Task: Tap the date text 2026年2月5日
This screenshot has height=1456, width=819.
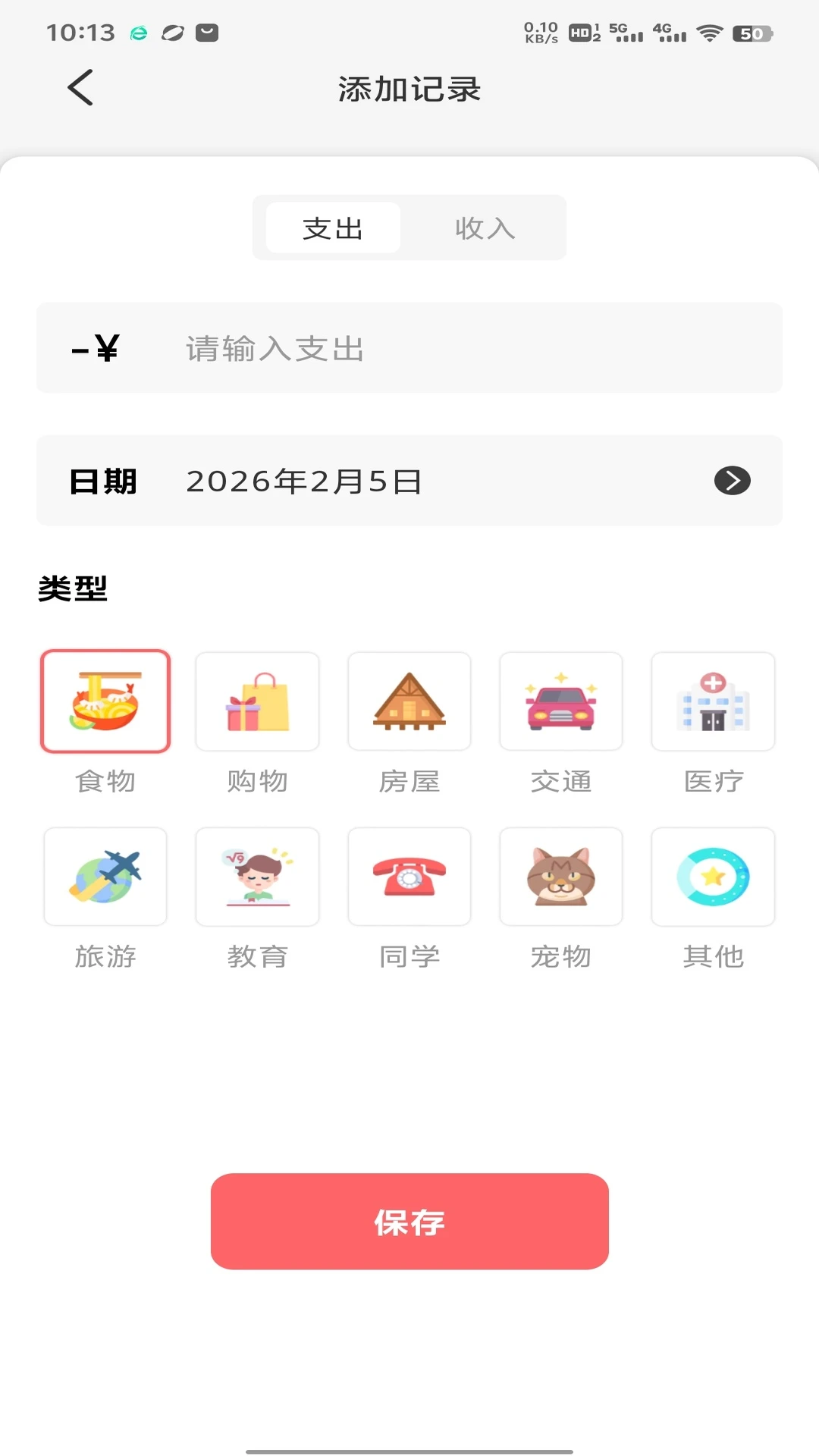Action: tap(303, 481)
